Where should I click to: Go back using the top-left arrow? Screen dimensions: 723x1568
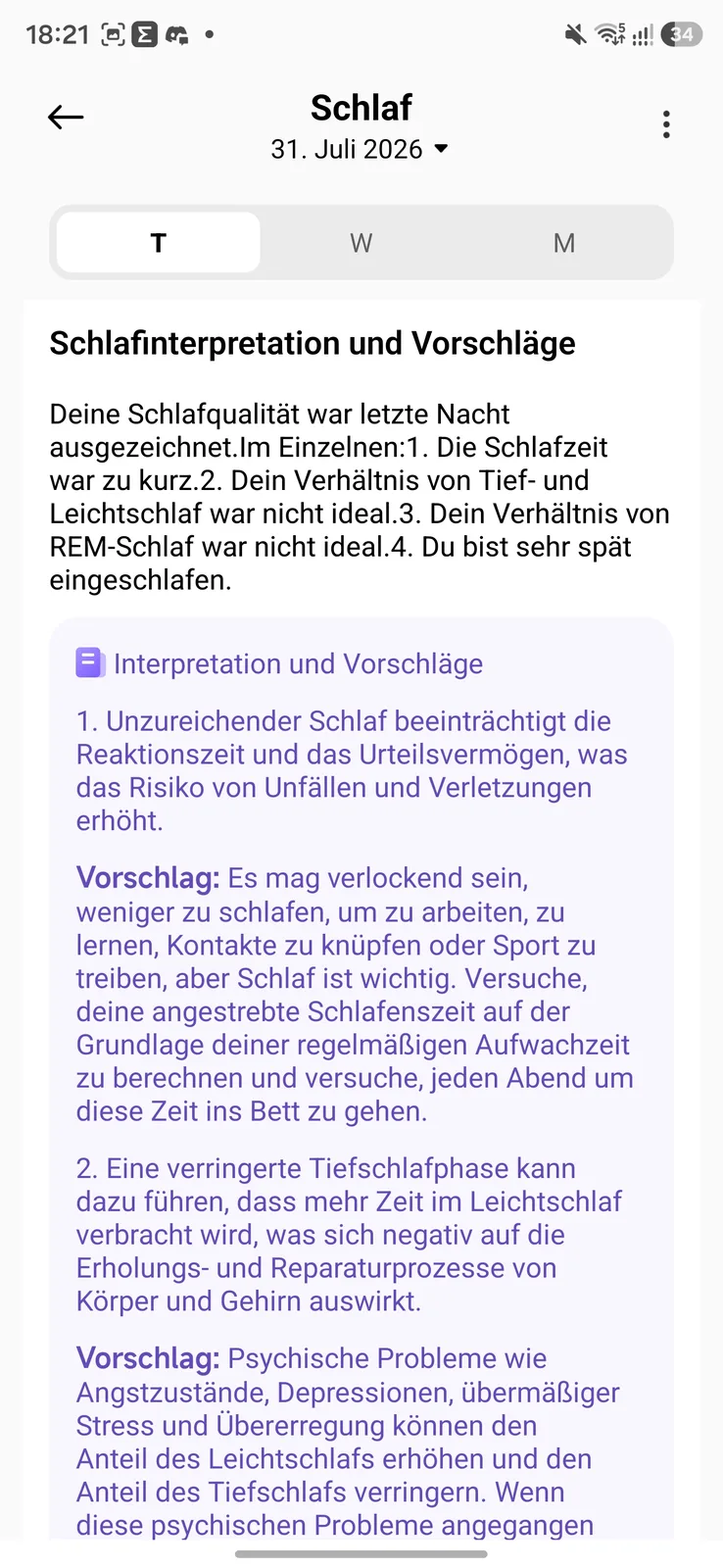pyautogui.click(x=66, y=118)
